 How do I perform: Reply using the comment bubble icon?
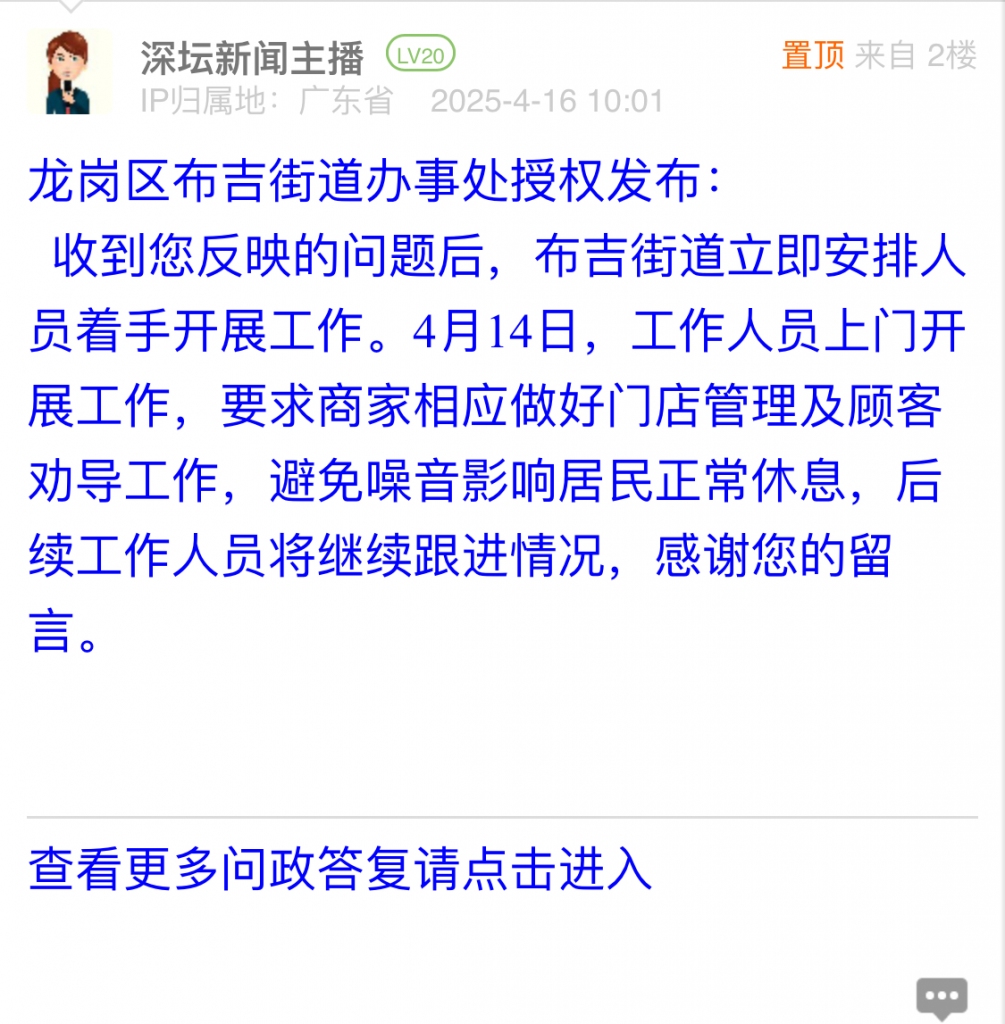pos(941,997)
